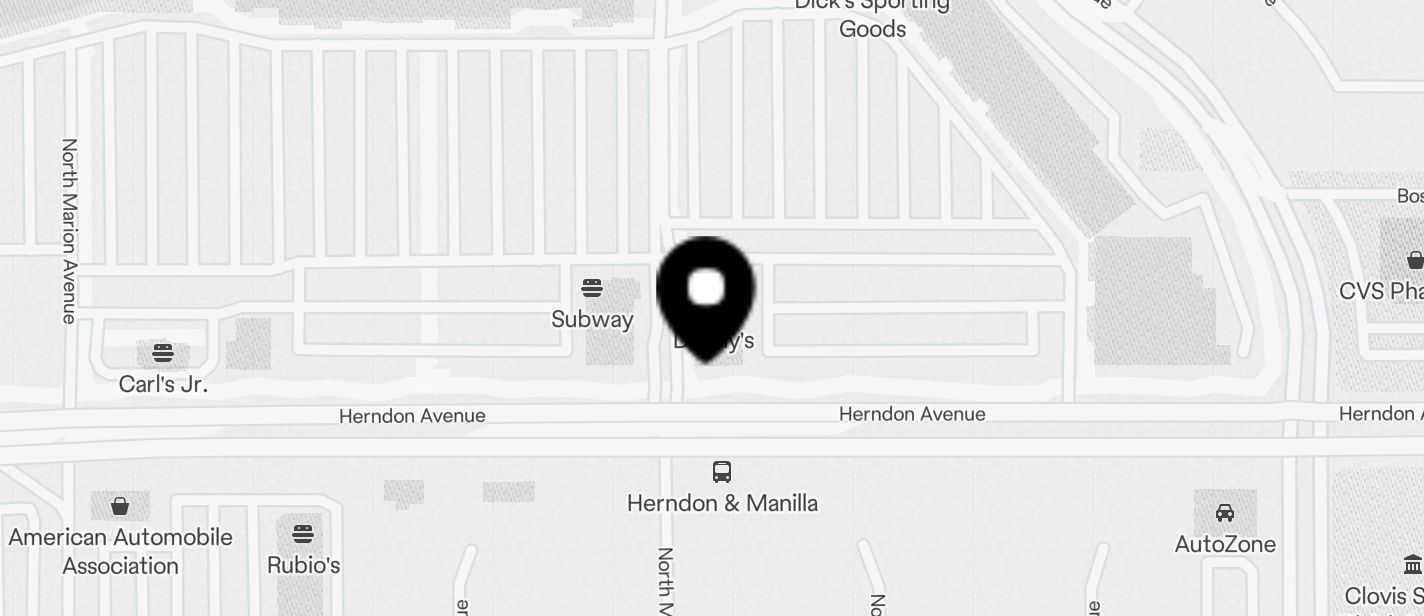Image resolution: width=1424 pixels, height=616 pixels.
Task: Select the Rubio's restaurant marker
Action: point(303,534)
